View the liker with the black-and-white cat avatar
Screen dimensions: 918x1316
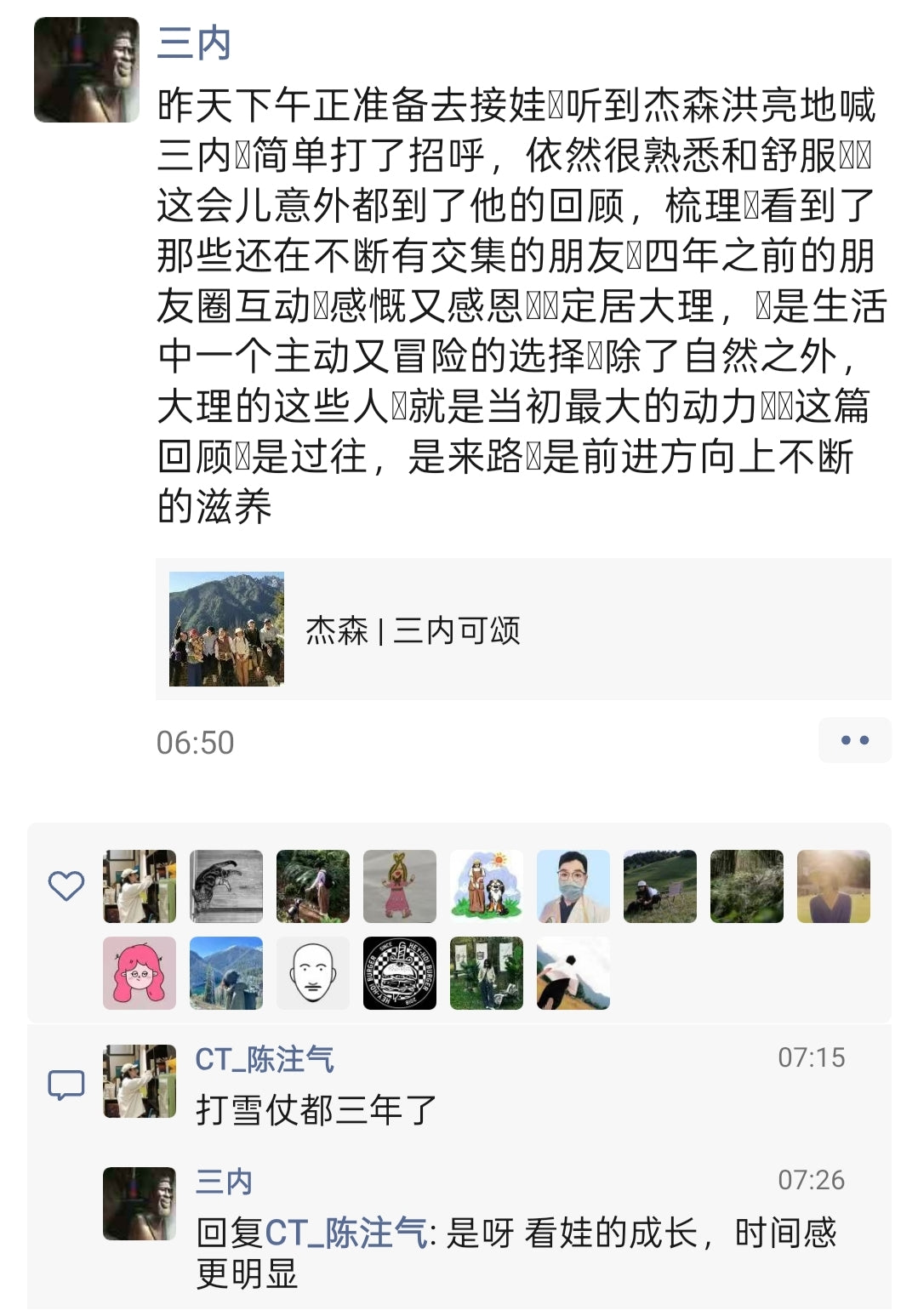(x=226, y=886)
